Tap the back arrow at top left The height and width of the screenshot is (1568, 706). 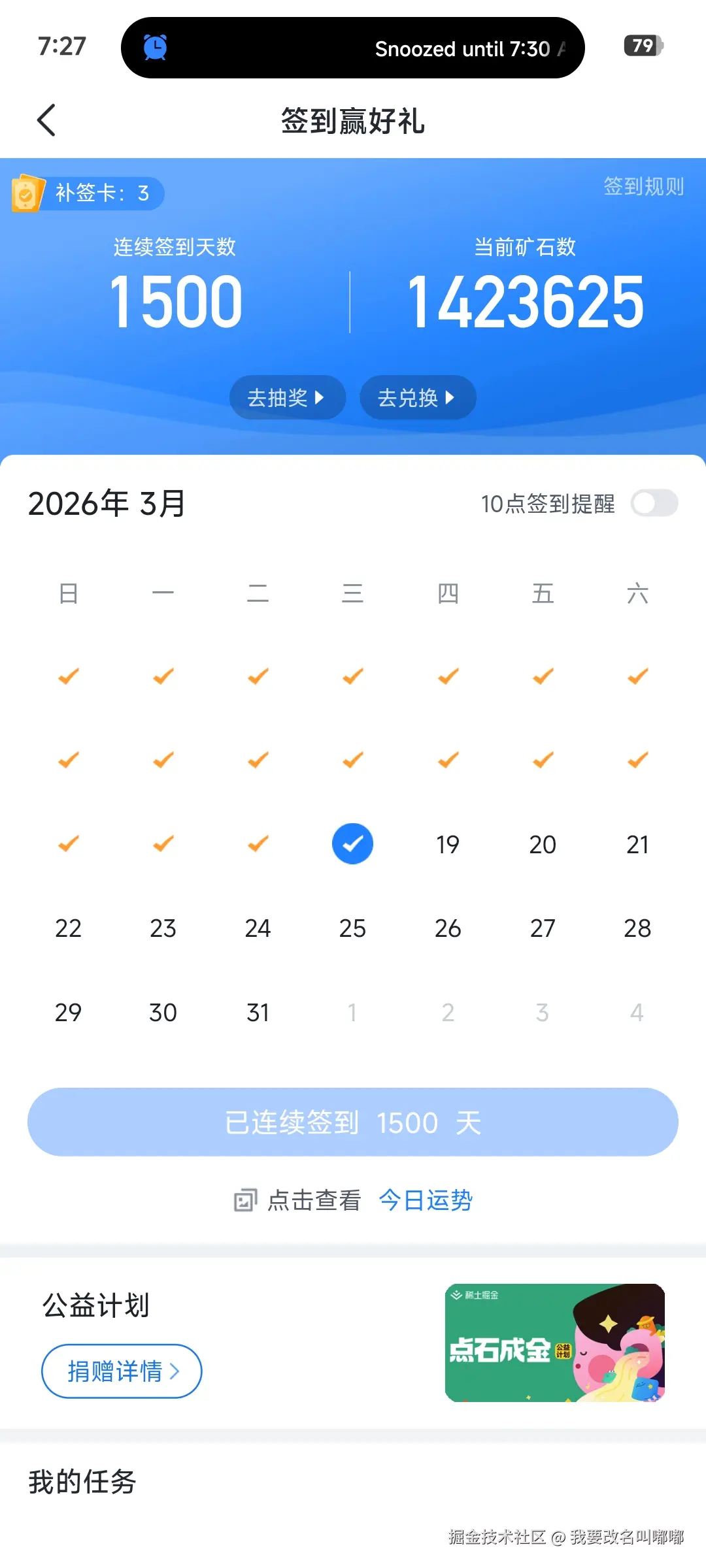(x=46, y=121)
